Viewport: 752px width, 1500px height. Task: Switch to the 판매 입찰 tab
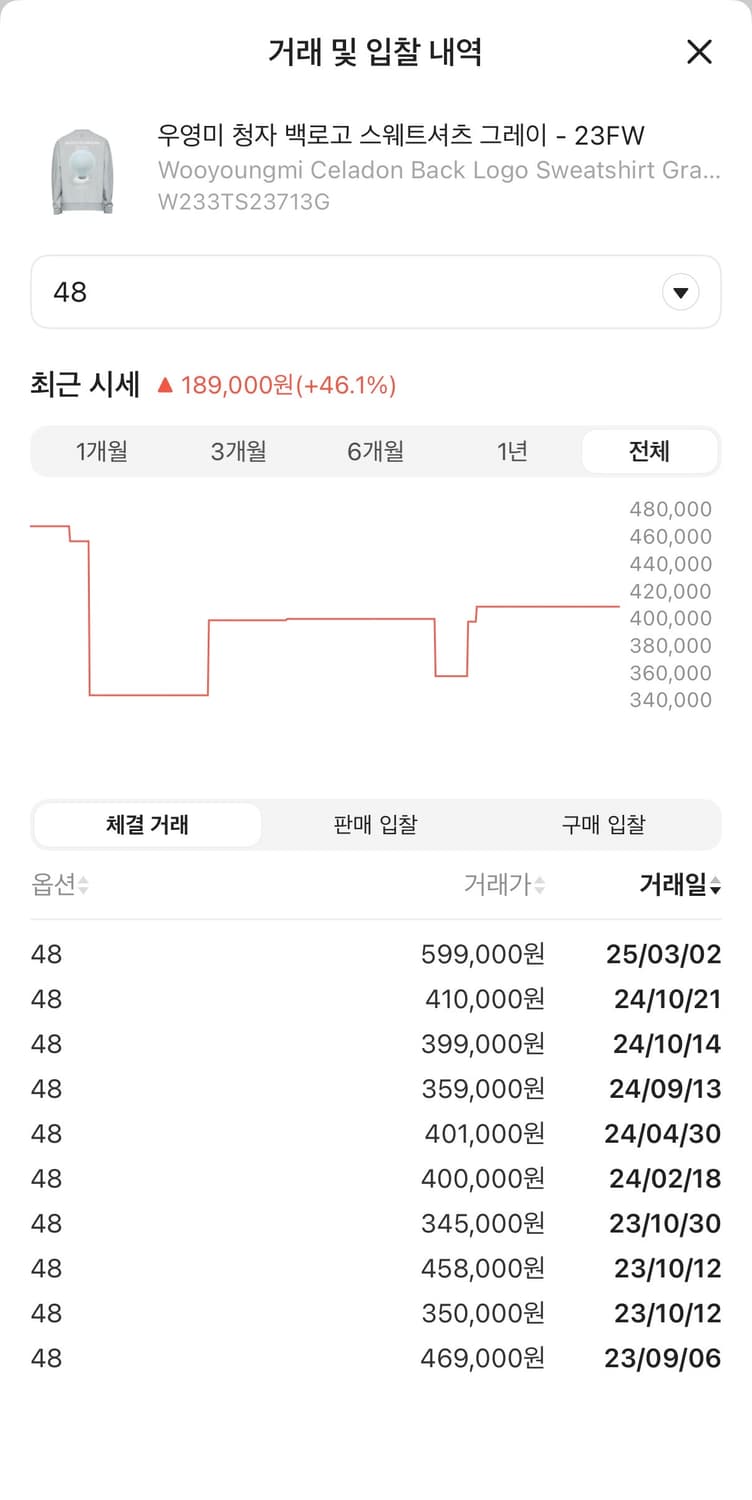(x=375, y=824)
